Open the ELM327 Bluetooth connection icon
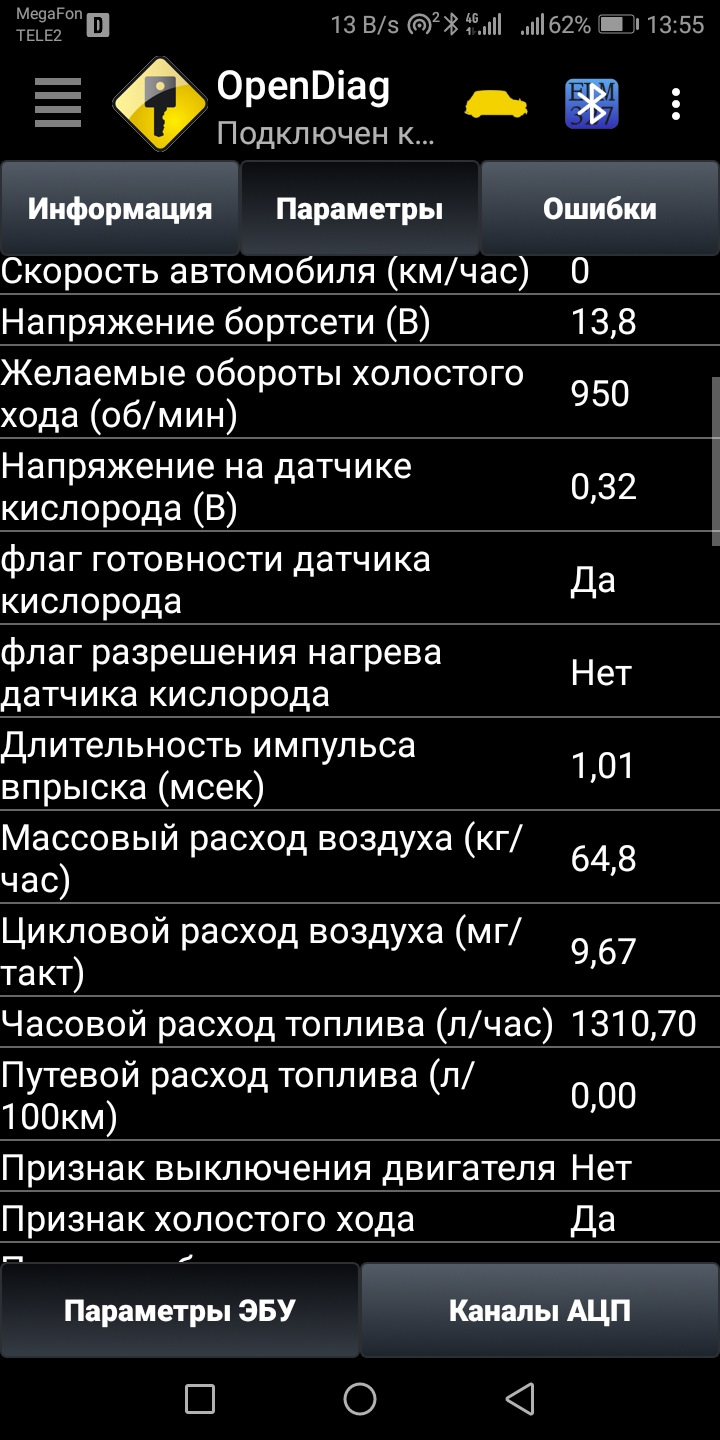 point(591,103)
